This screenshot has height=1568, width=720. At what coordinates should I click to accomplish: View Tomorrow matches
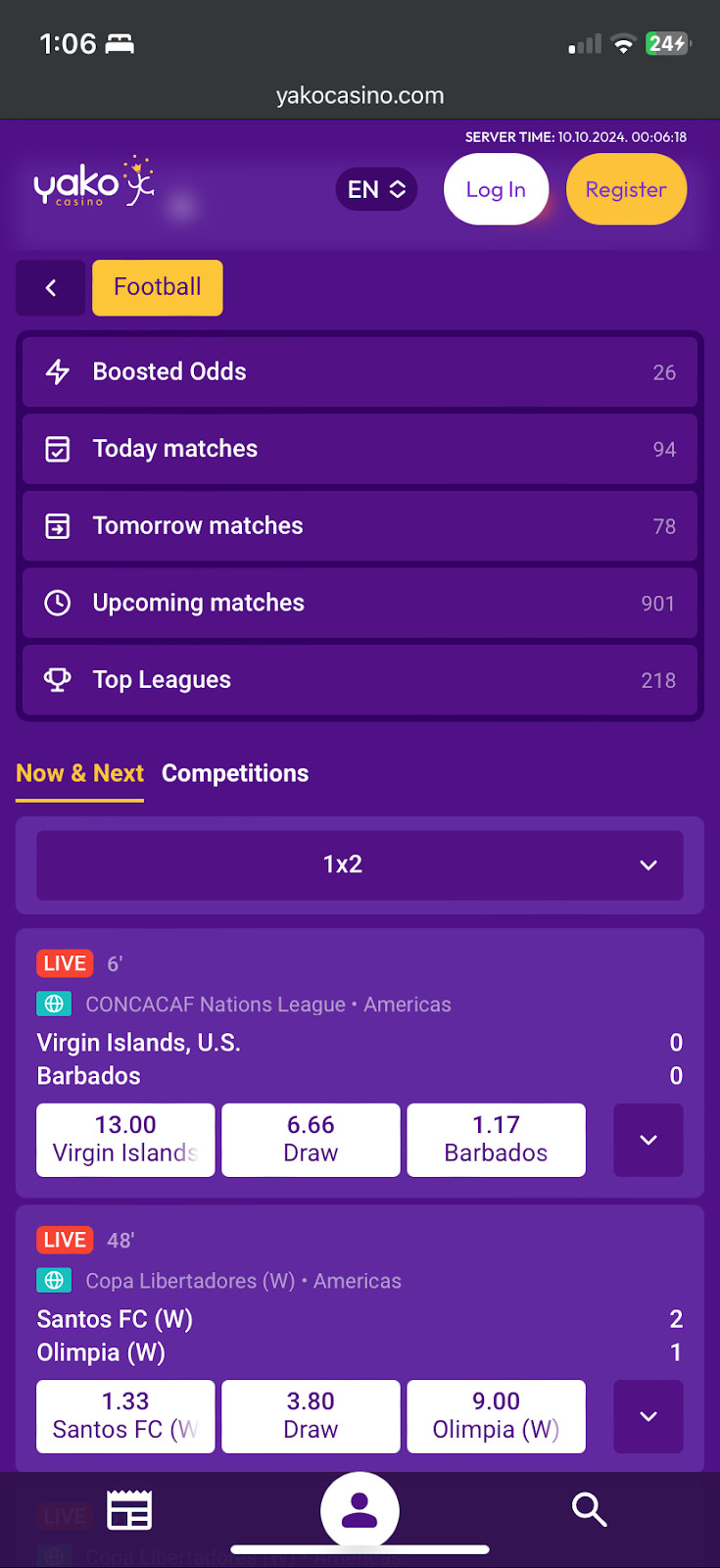(x=360, y=526)
